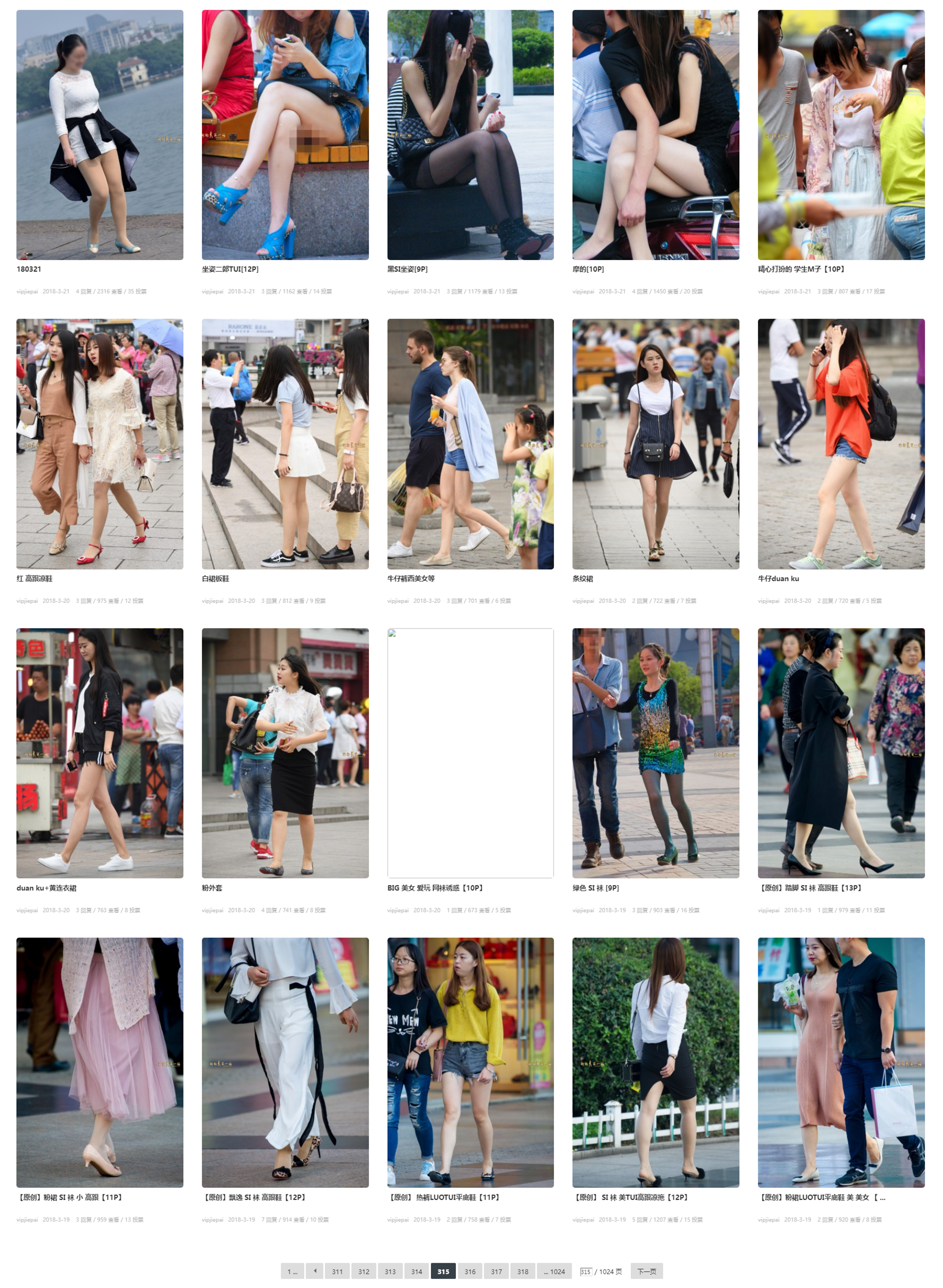Open the 红 高跟凉鞋 post
The image size is (943, 1288).
click(x=34, y=579)
